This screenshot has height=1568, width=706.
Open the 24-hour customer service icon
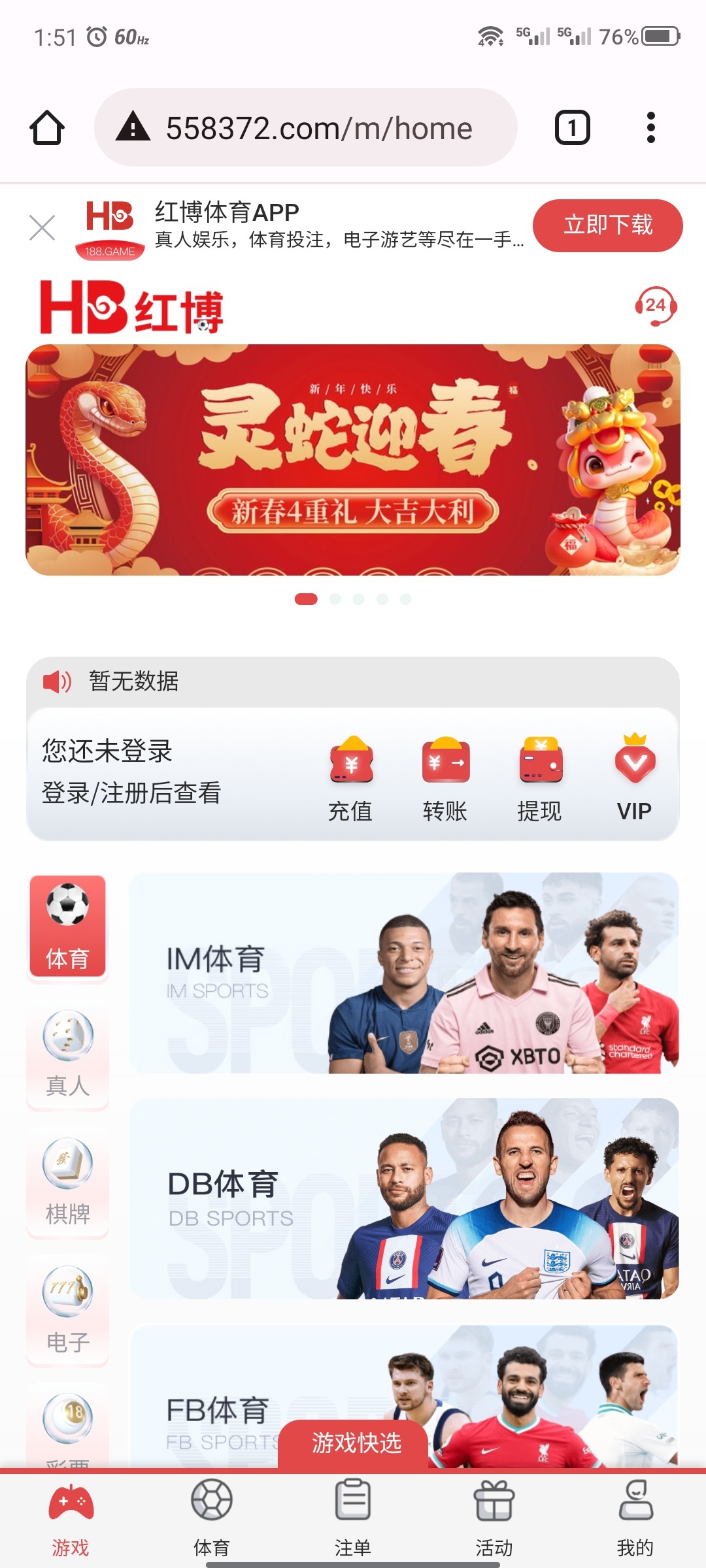(655, 306)
